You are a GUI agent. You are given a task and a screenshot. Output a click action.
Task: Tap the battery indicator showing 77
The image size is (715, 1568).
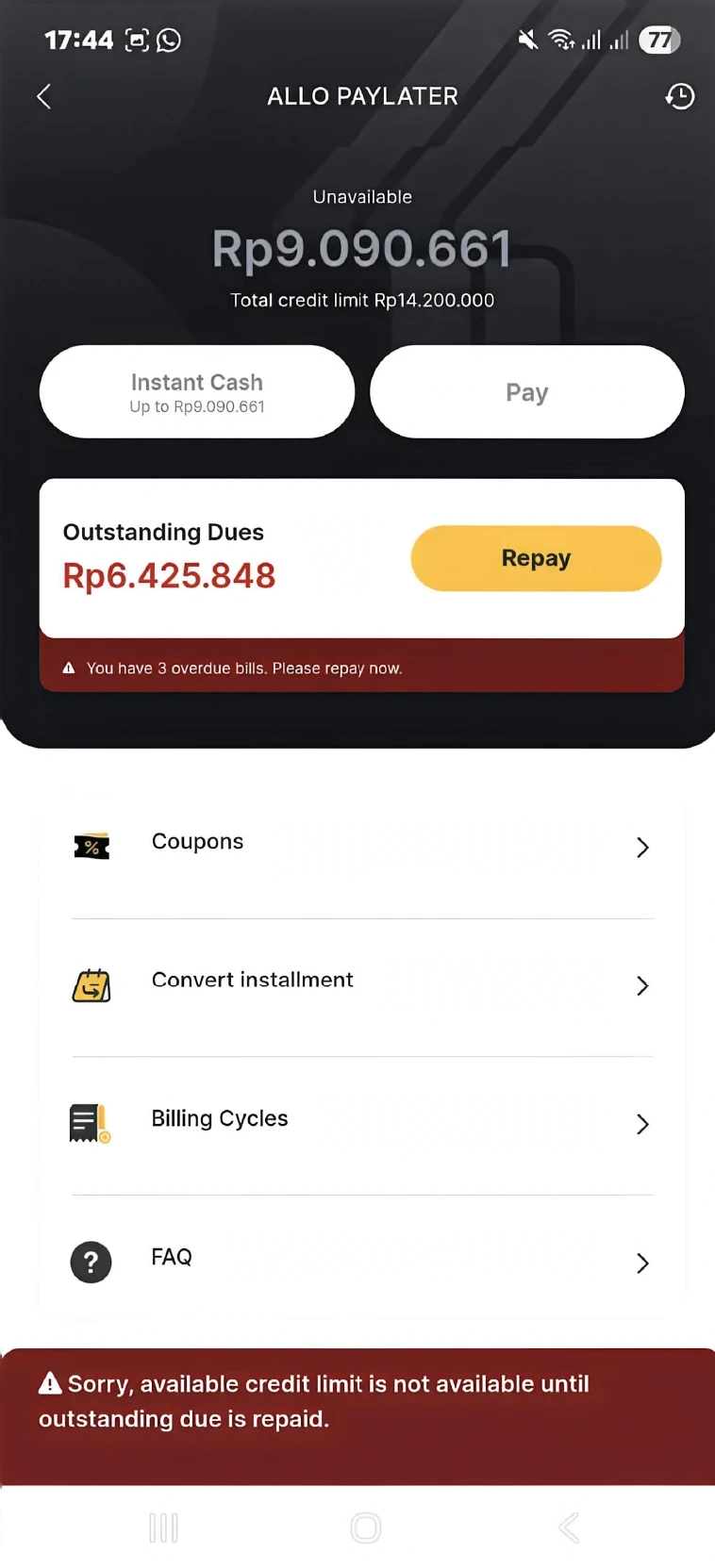click(660, 41)
